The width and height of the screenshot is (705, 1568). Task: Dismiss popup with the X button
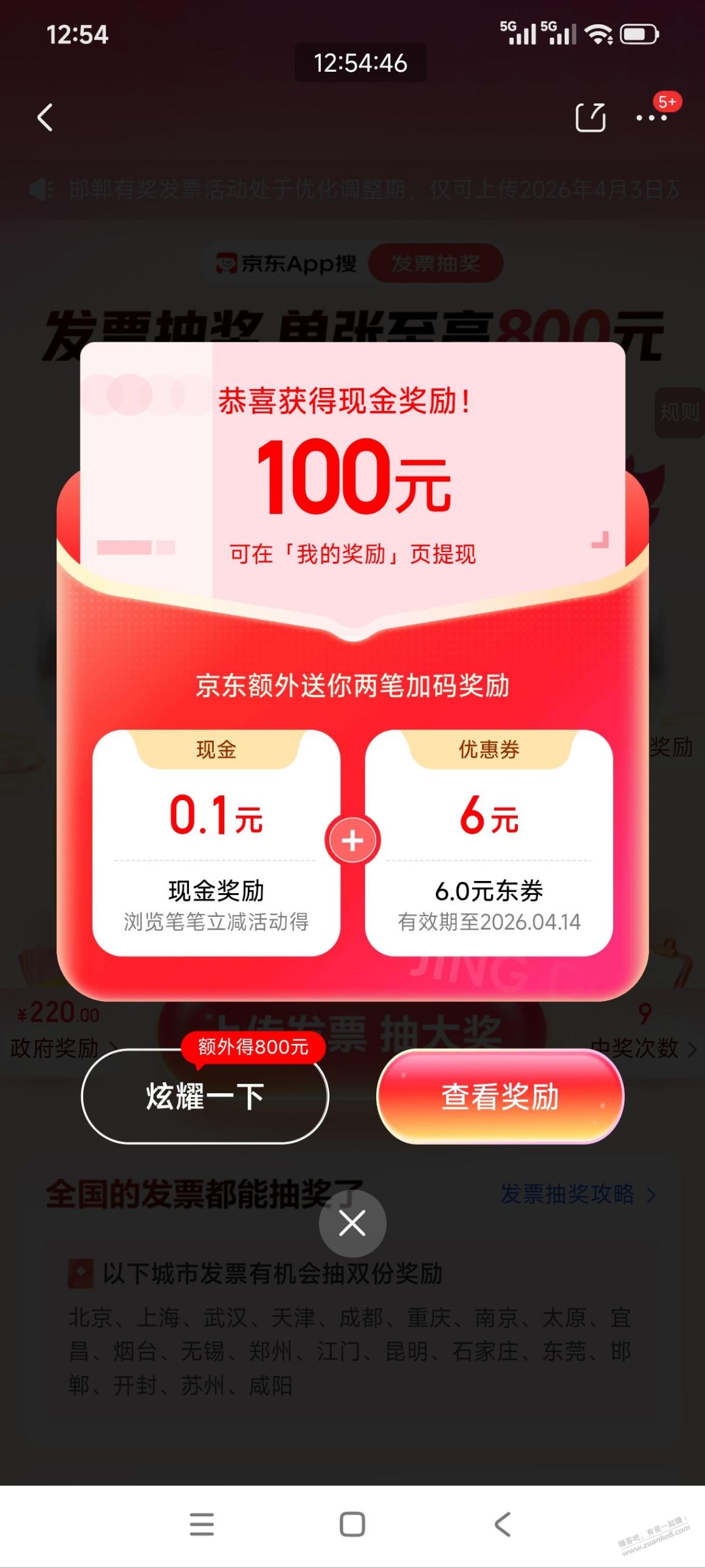point(353,1224)
